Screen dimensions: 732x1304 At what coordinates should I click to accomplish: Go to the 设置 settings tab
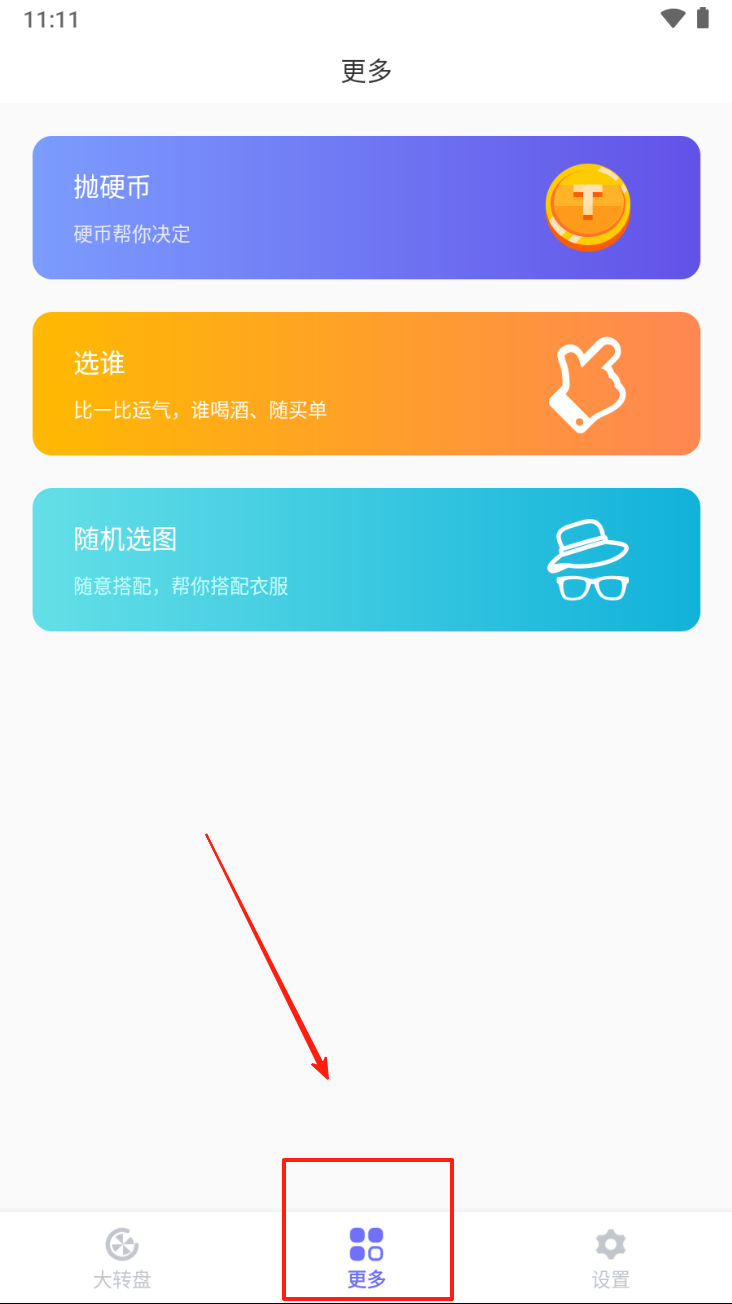tap(610, 1257)
